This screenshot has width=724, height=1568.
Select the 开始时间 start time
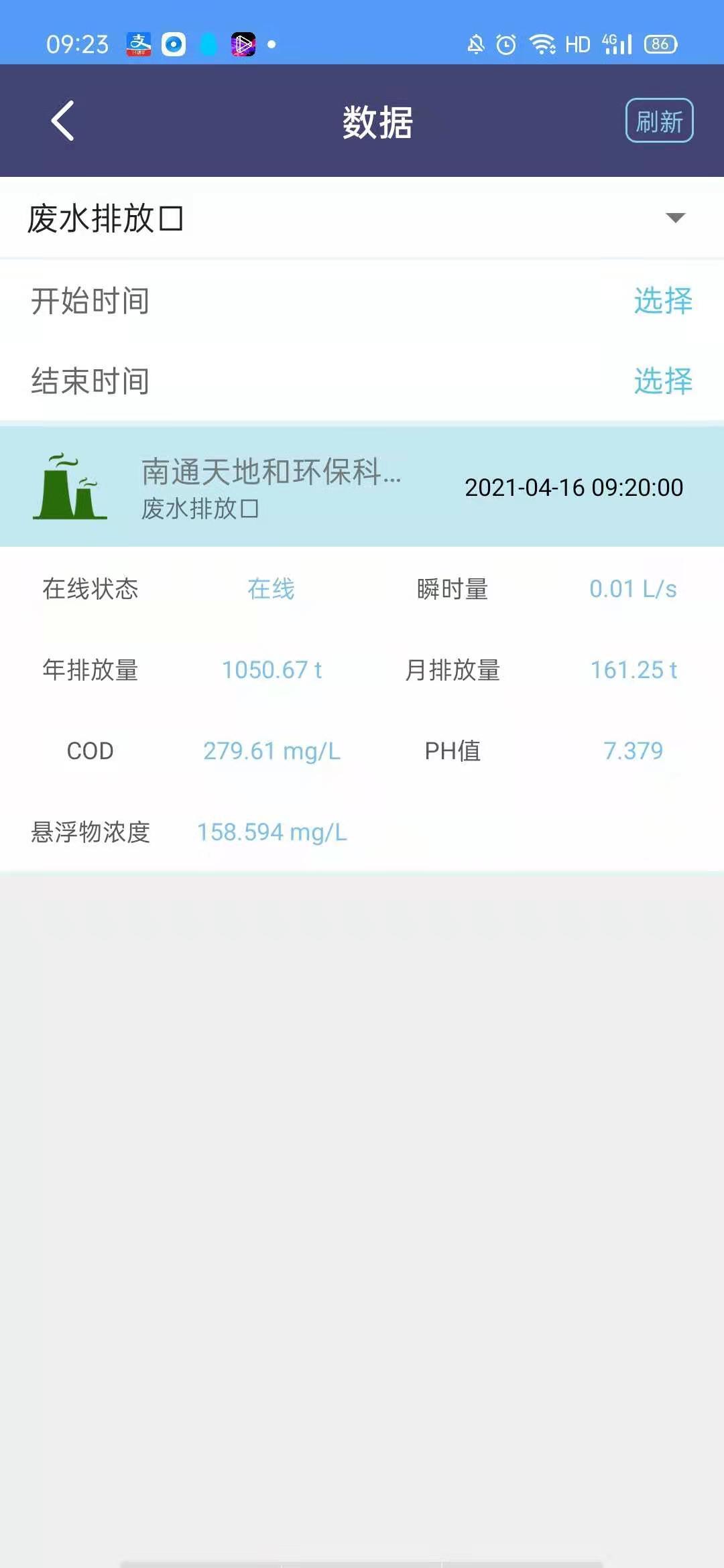pyautogui.click(x=663, y=300)
